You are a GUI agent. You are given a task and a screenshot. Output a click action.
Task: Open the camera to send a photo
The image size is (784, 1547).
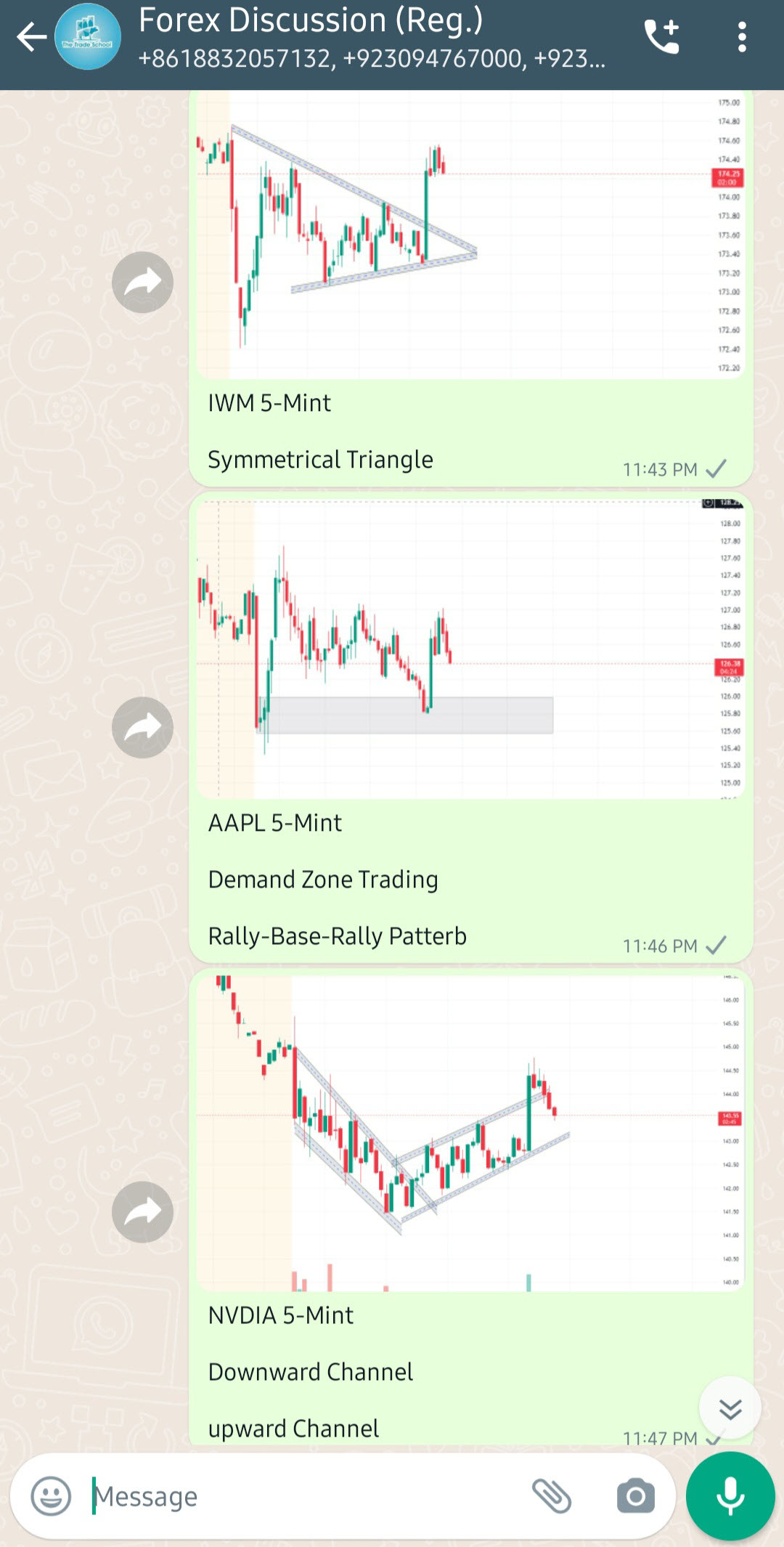click(x=635, y=1496)
